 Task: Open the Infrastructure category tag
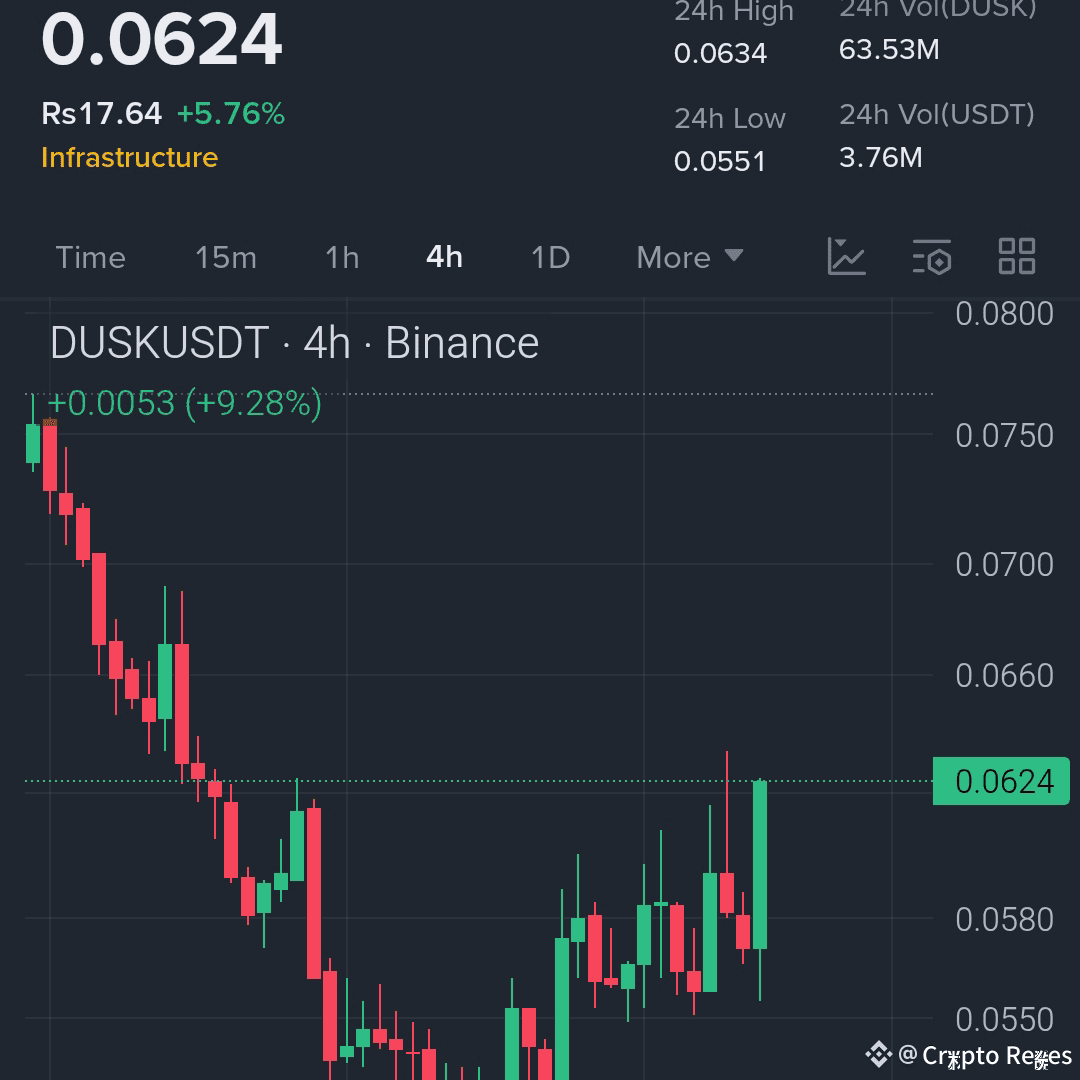coord(129,158)
